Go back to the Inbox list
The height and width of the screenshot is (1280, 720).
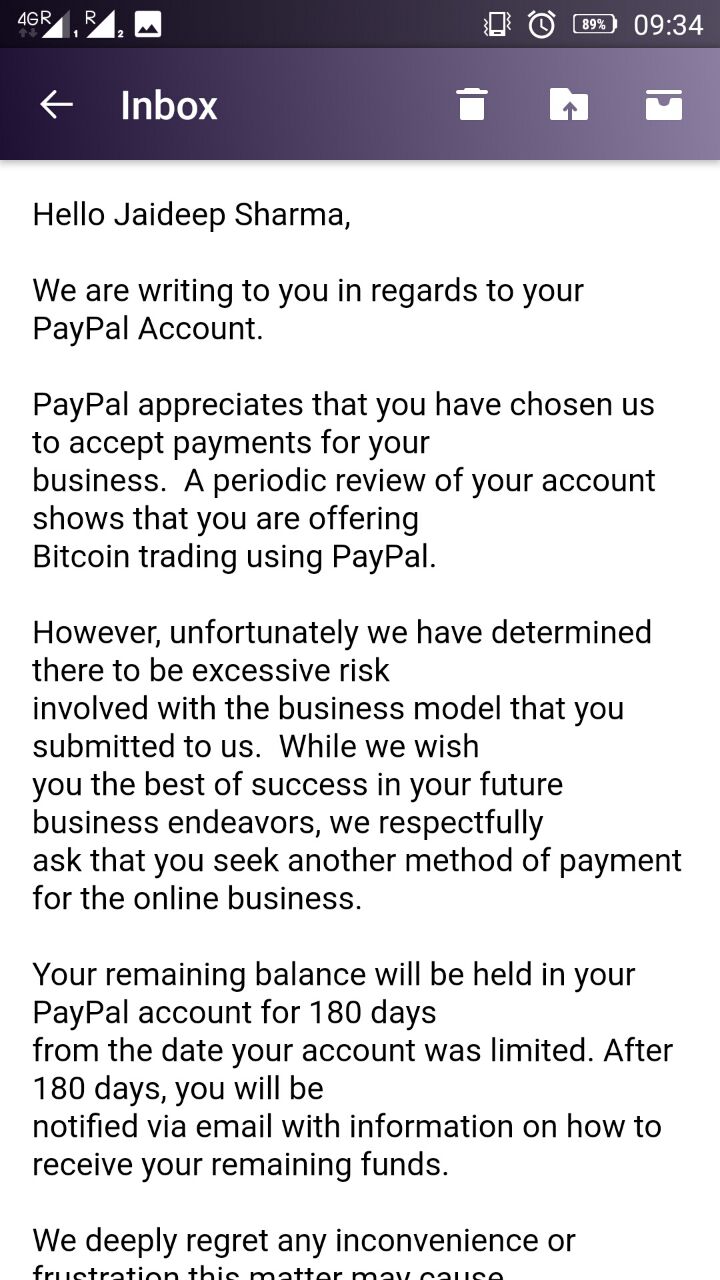click(57, 105)
